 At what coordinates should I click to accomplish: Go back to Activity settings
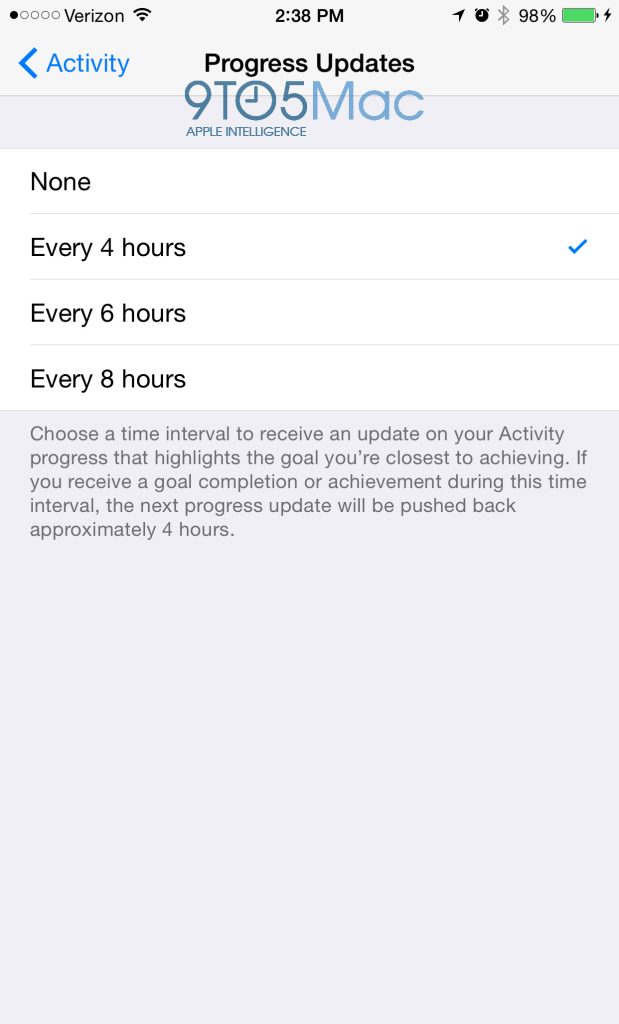pyautogui.click(x=74, y=63)
